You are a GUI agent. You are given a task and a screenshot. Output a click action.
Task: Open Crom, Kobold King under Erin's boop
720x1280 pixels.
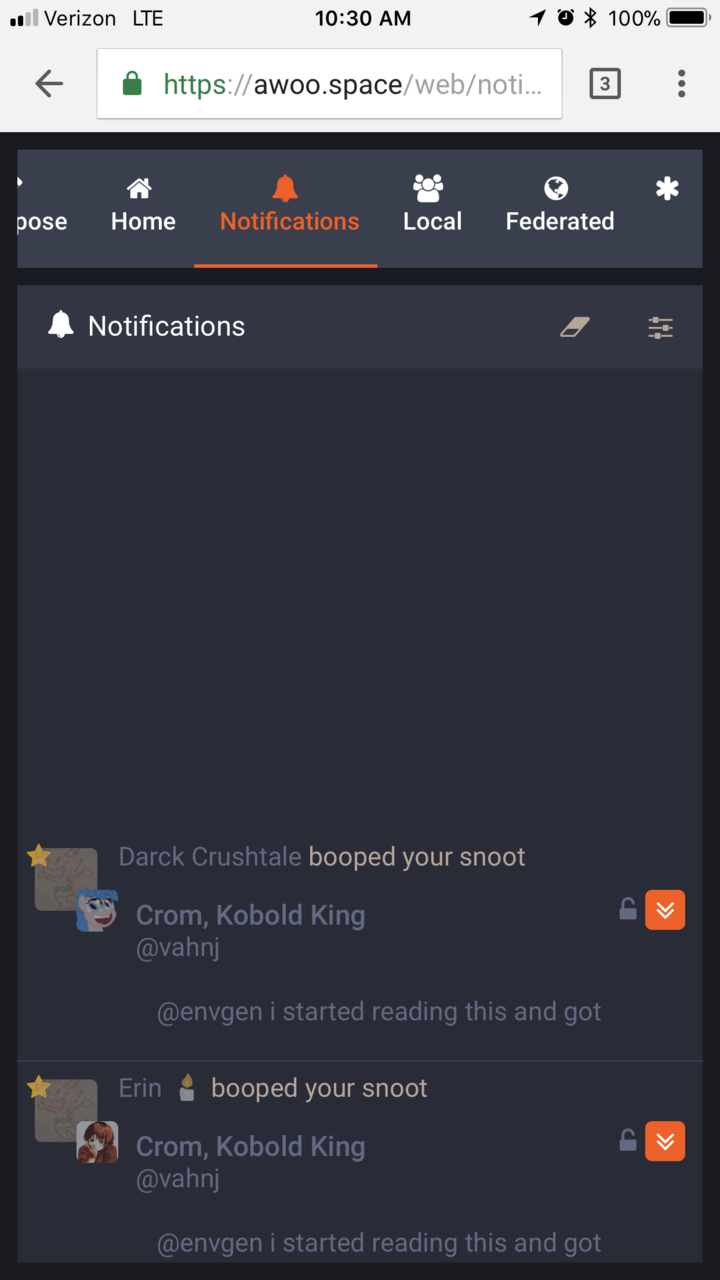pyautogui.click(x=250, y=1146)
